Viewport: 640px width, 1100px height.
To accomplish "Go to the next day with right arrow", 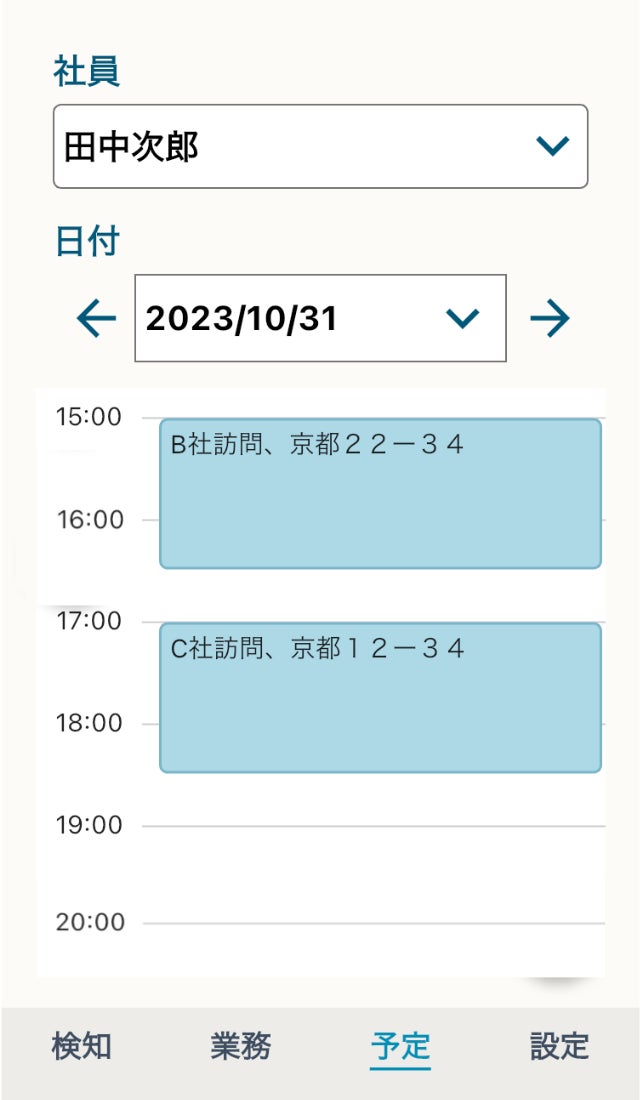I will (x=549, y=319).
